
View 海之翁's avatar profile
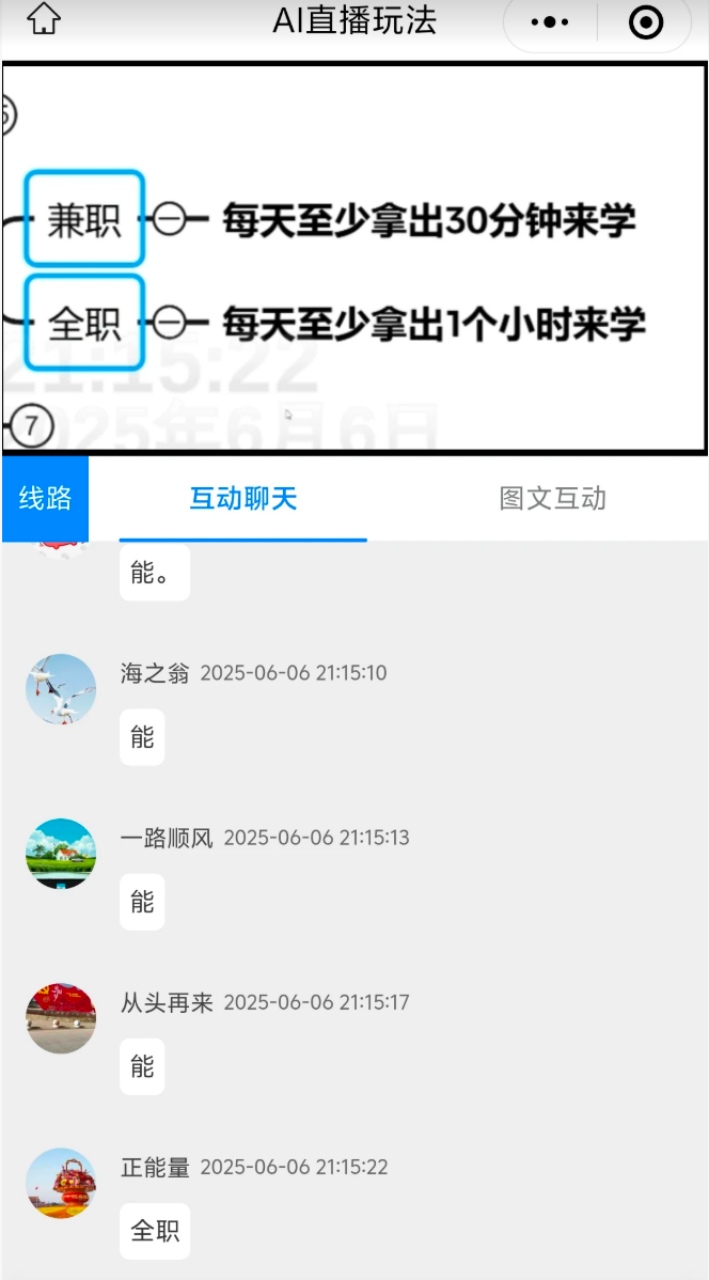click(61, 689)
